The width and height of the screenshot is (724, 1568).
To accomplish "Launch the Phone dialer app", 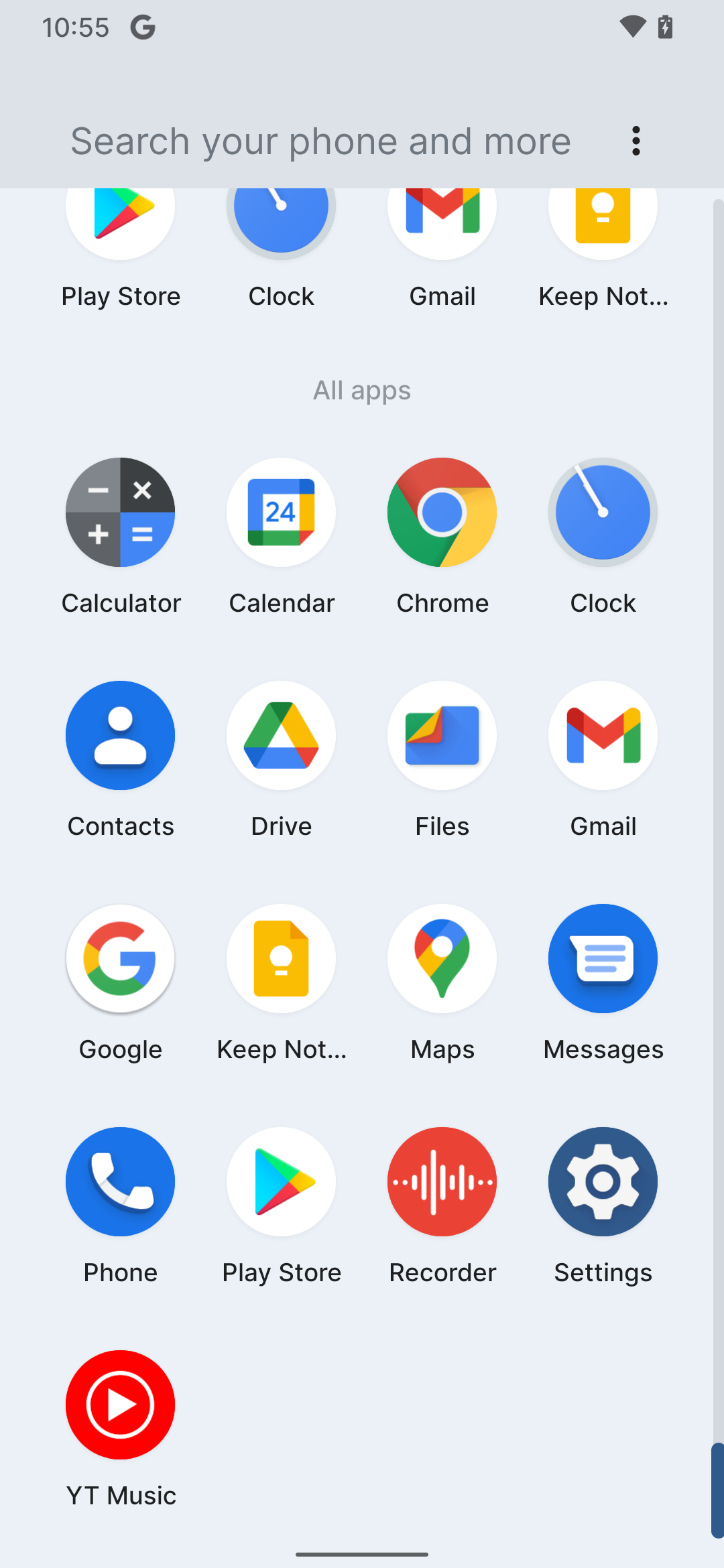I will [121, 1182].
